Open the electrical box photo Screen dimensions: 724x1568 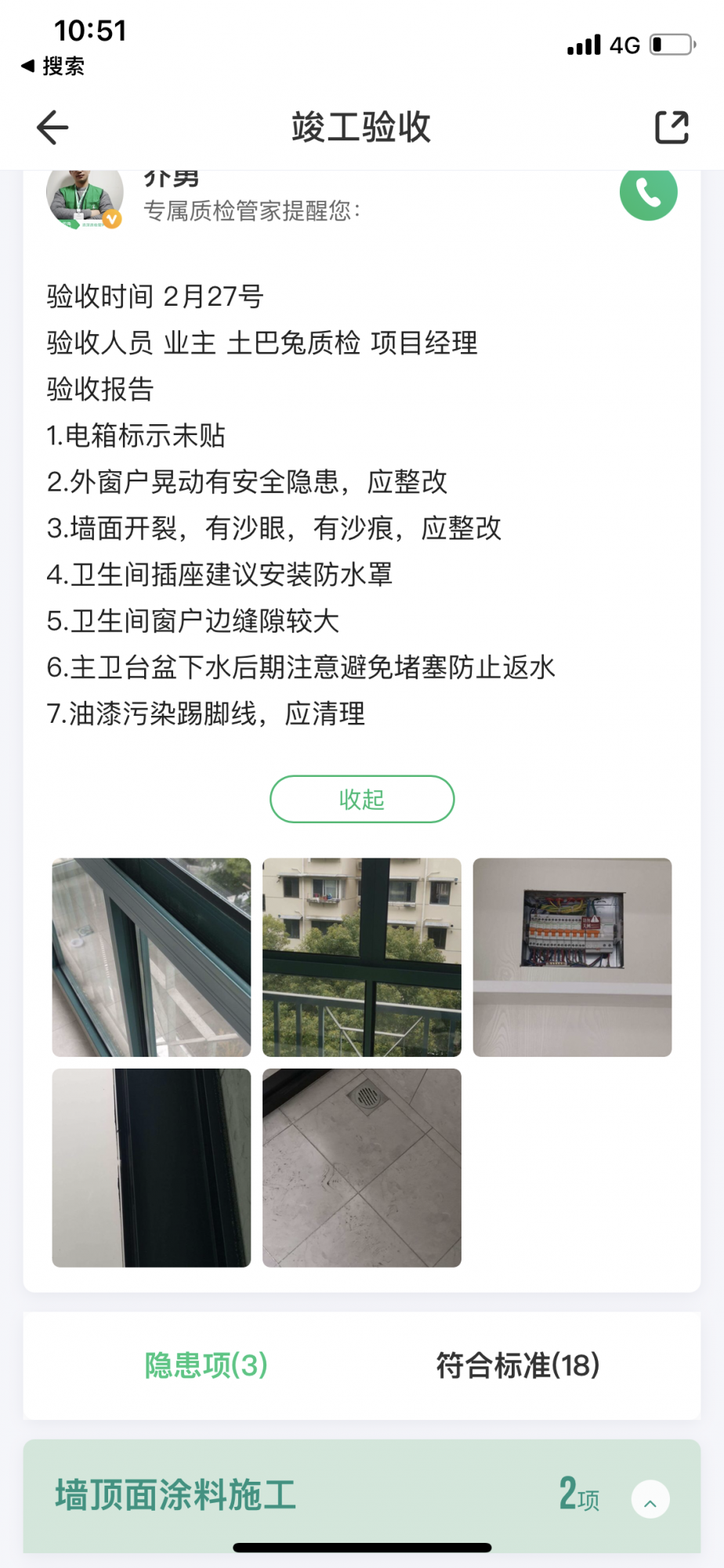click(x=572, y=957)
